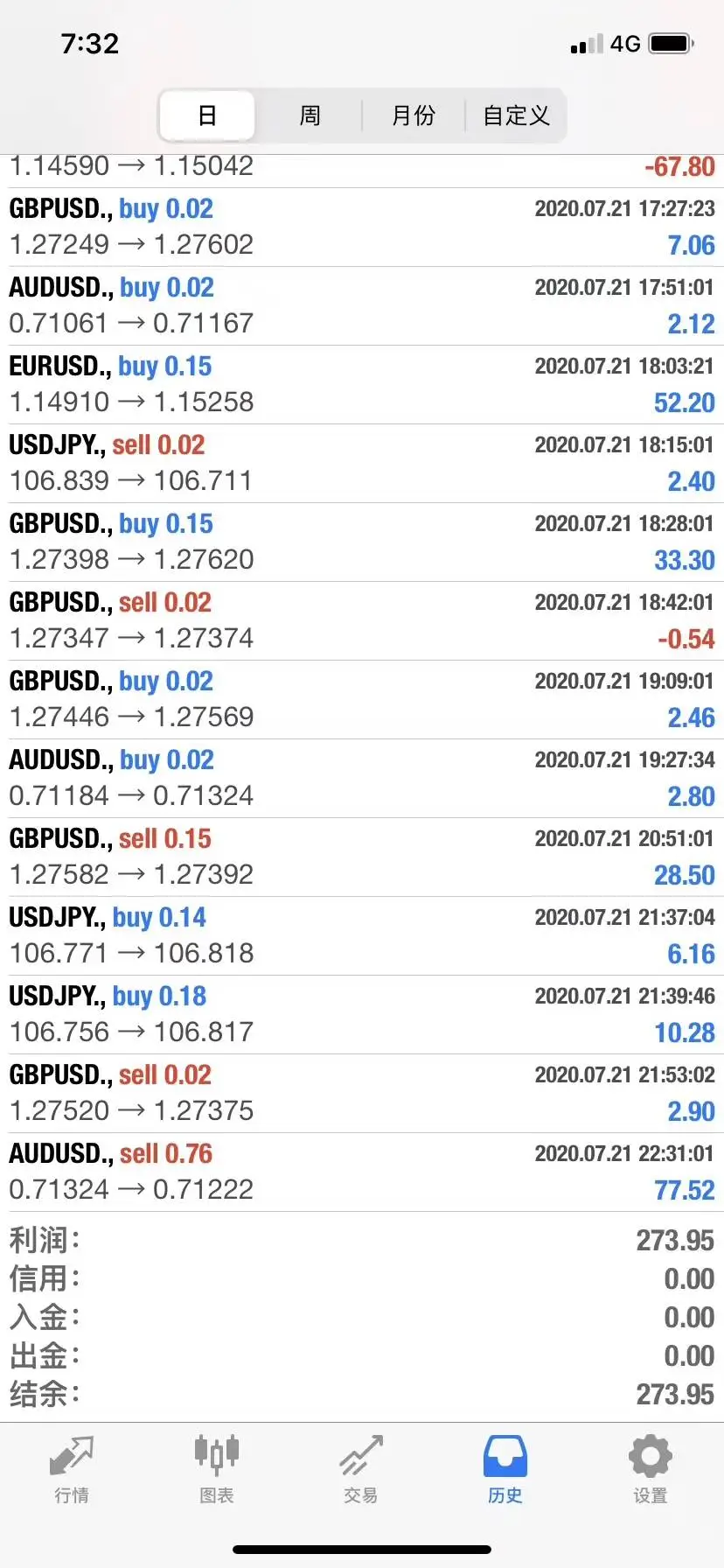Image resolution: width=724 pixels, height=1568 pixels.
Task: Open GBPUSD sell 0.02 trade with -0.54 loss
Action: (362, 621)
